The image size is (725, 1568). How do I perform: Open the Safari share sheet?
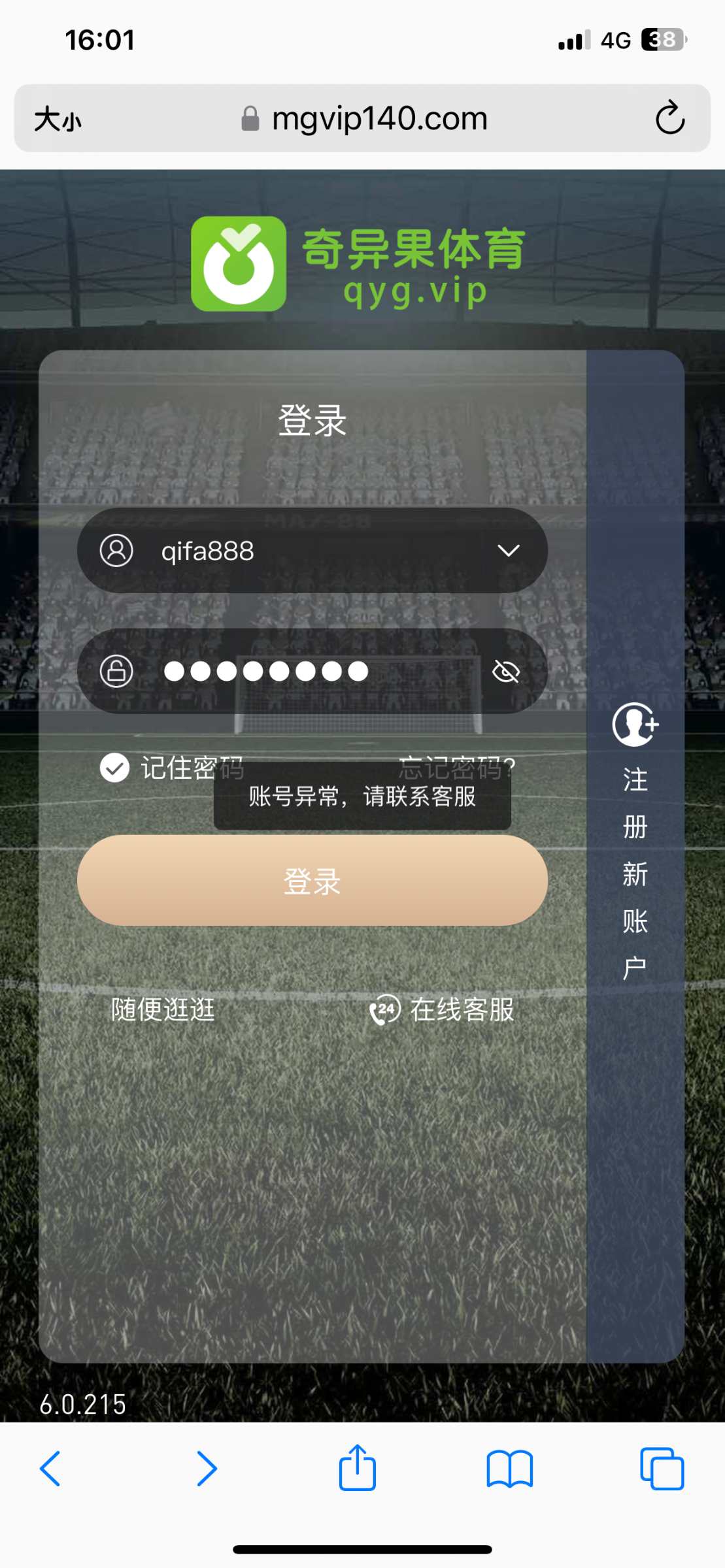[357, 1469]
